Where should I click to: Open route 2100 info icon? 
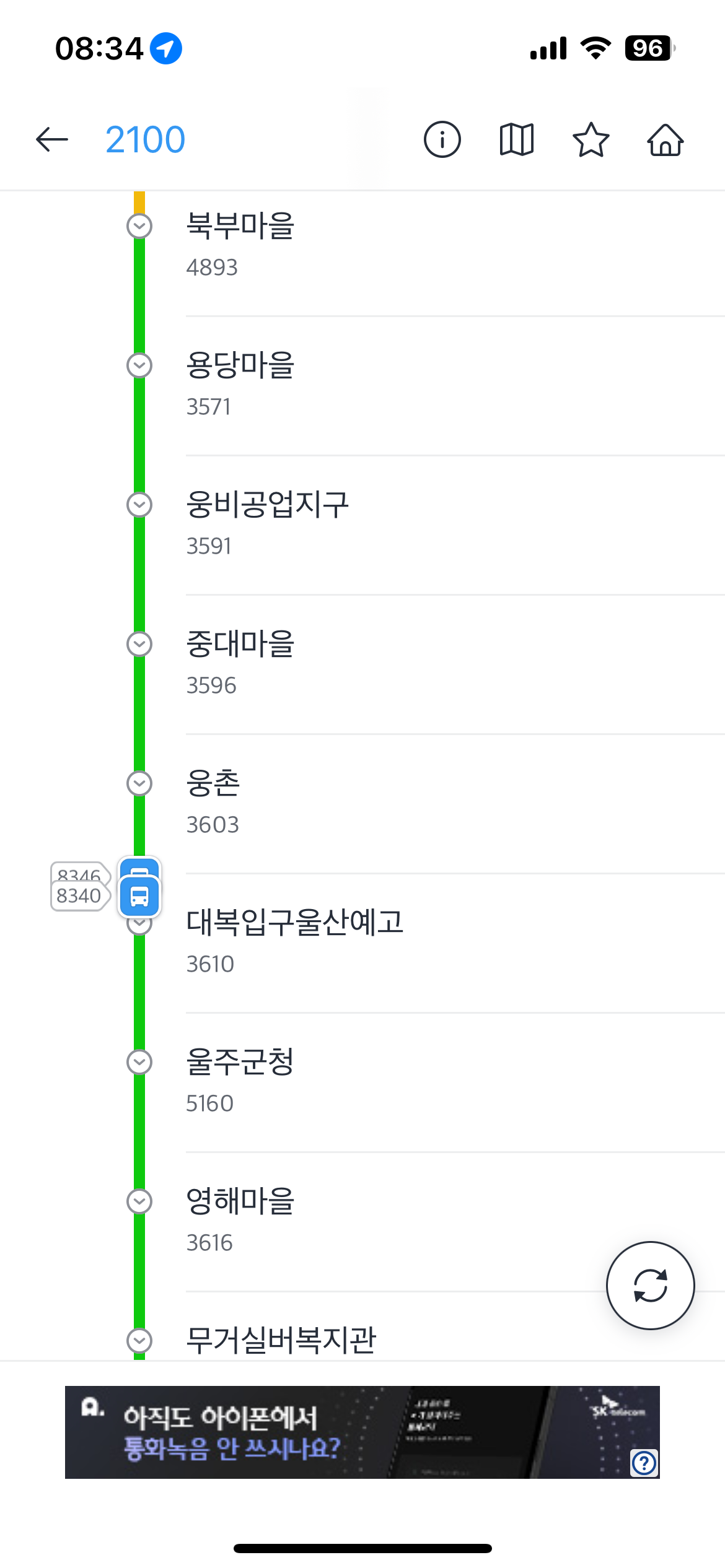442,139
